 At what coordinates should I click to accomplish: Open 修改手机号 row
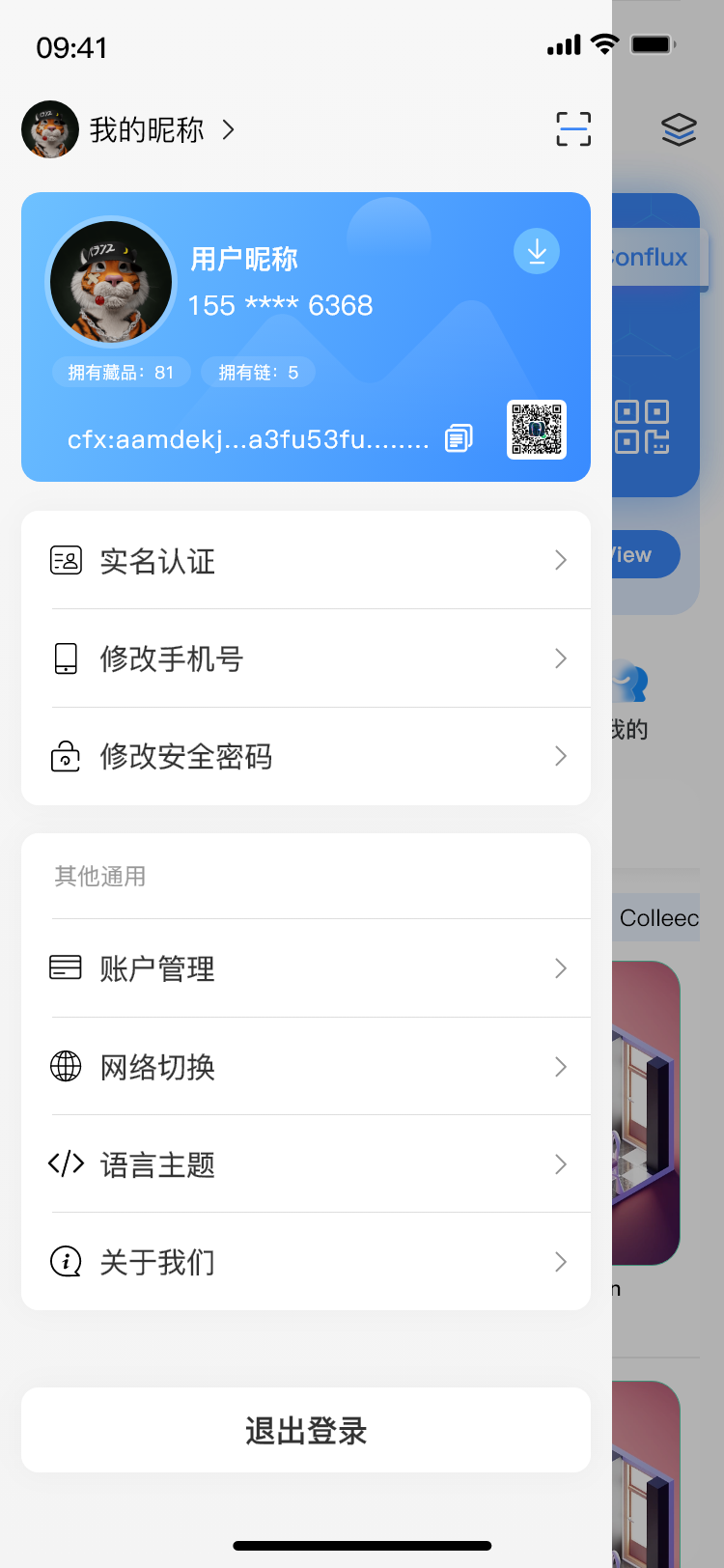[x=306, y=658]
